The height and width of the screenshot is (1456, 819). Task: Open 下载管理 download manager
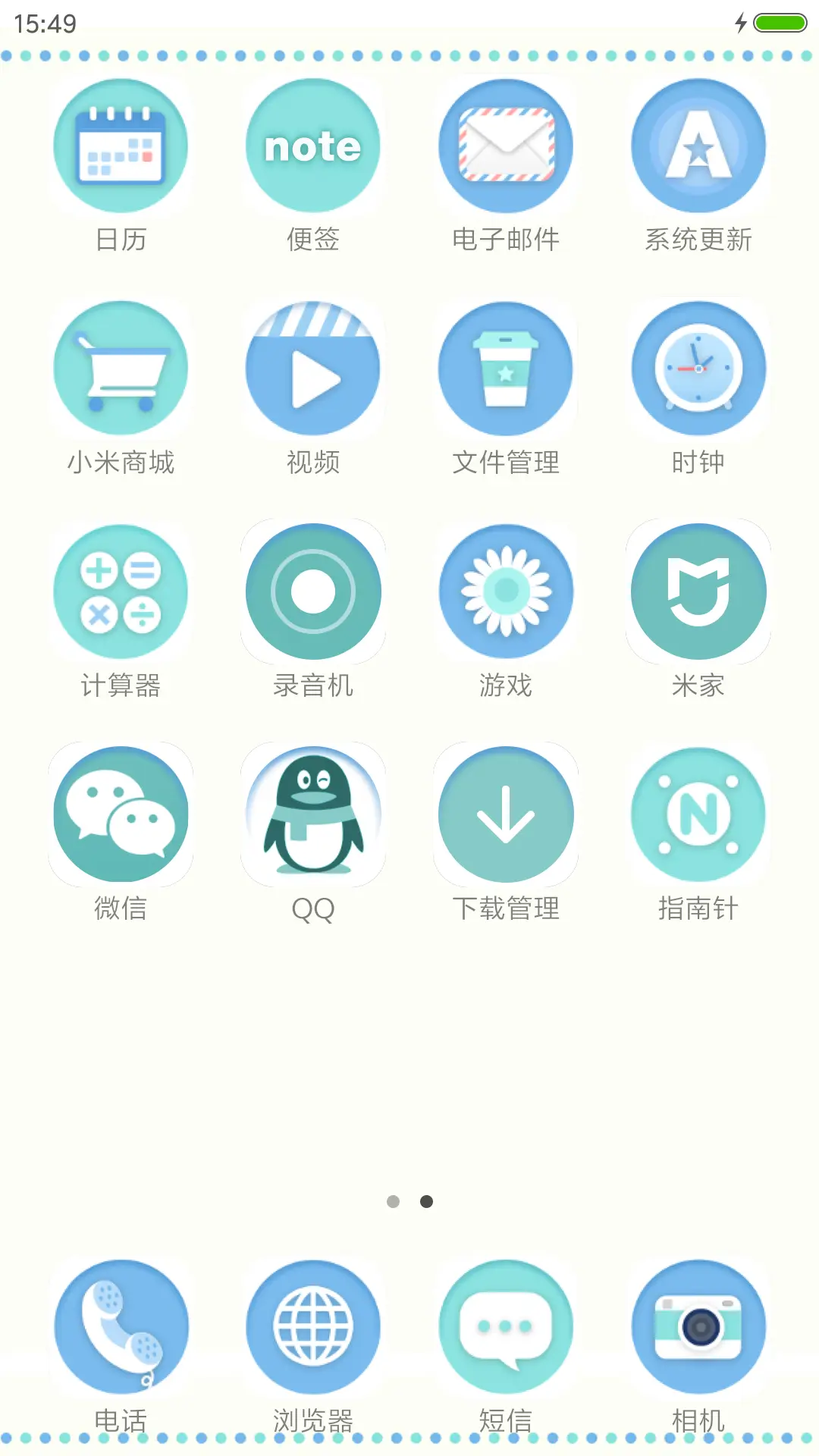pyautogui.click(x=506, y=814)
